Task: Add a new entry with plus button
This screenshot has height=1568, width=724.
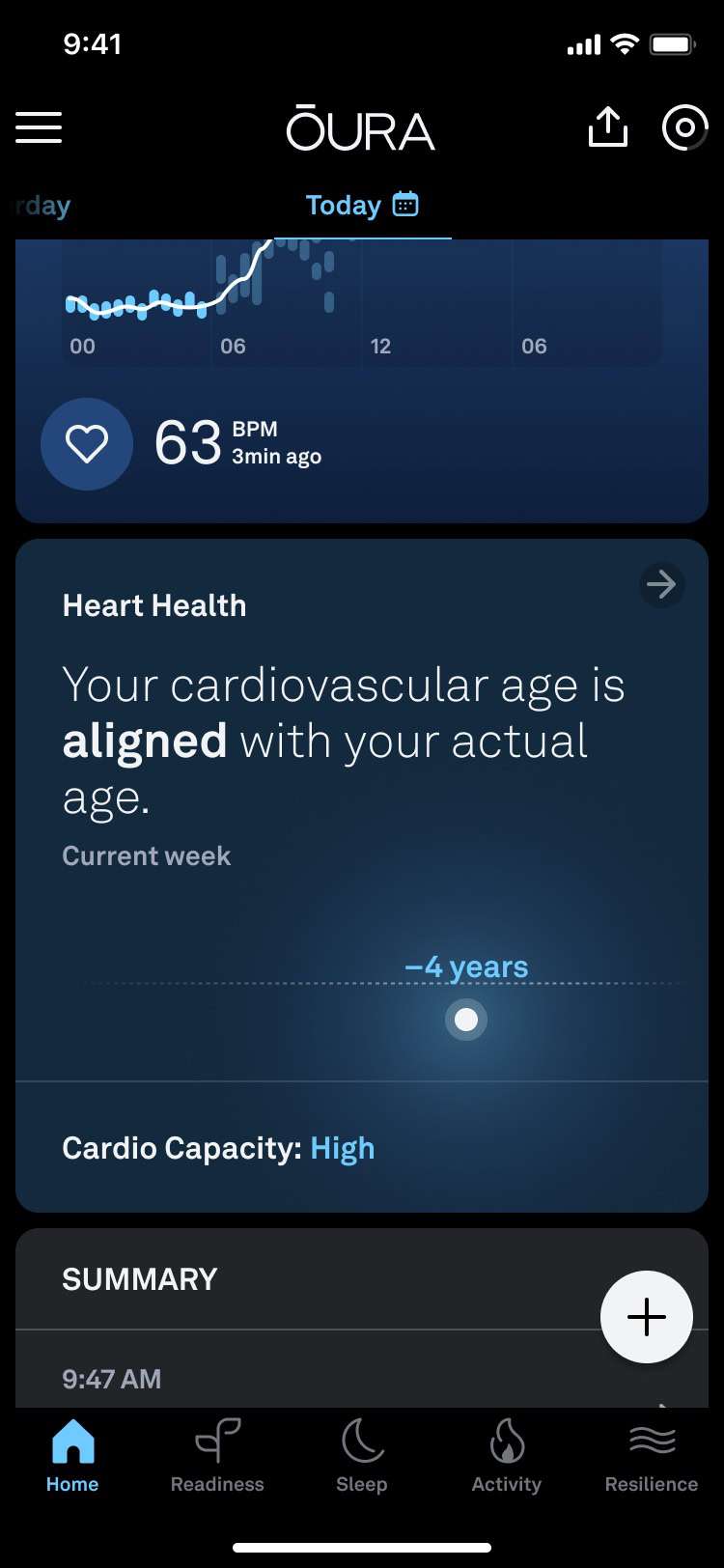Action: tap(646, 1317)
